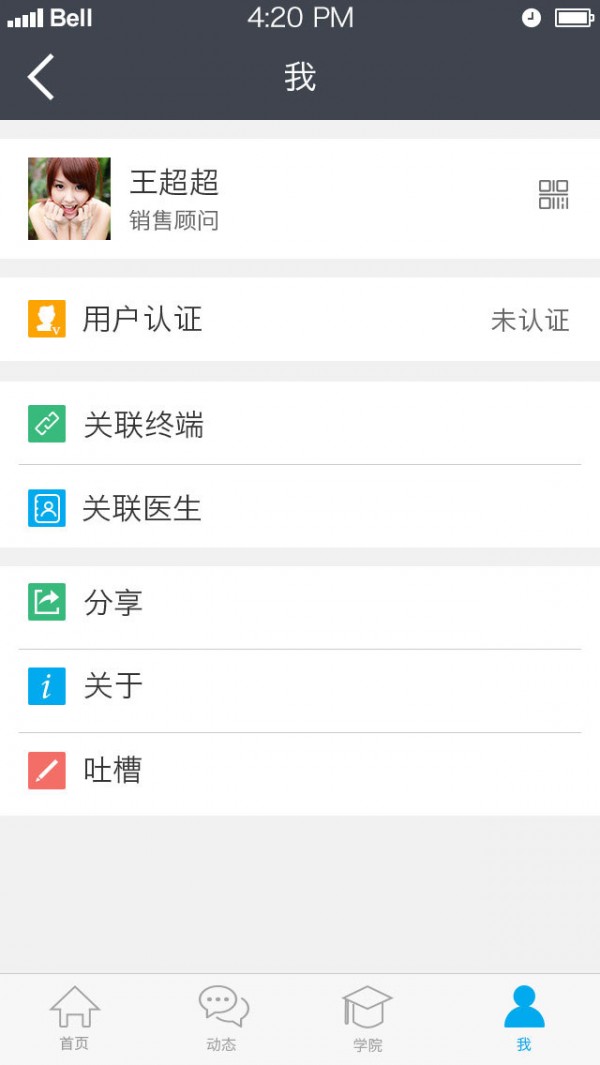Image resolution: width=600 pixels, height=1065 pixels.
Task: Open the 关于 page
Action: coord(300,687)
